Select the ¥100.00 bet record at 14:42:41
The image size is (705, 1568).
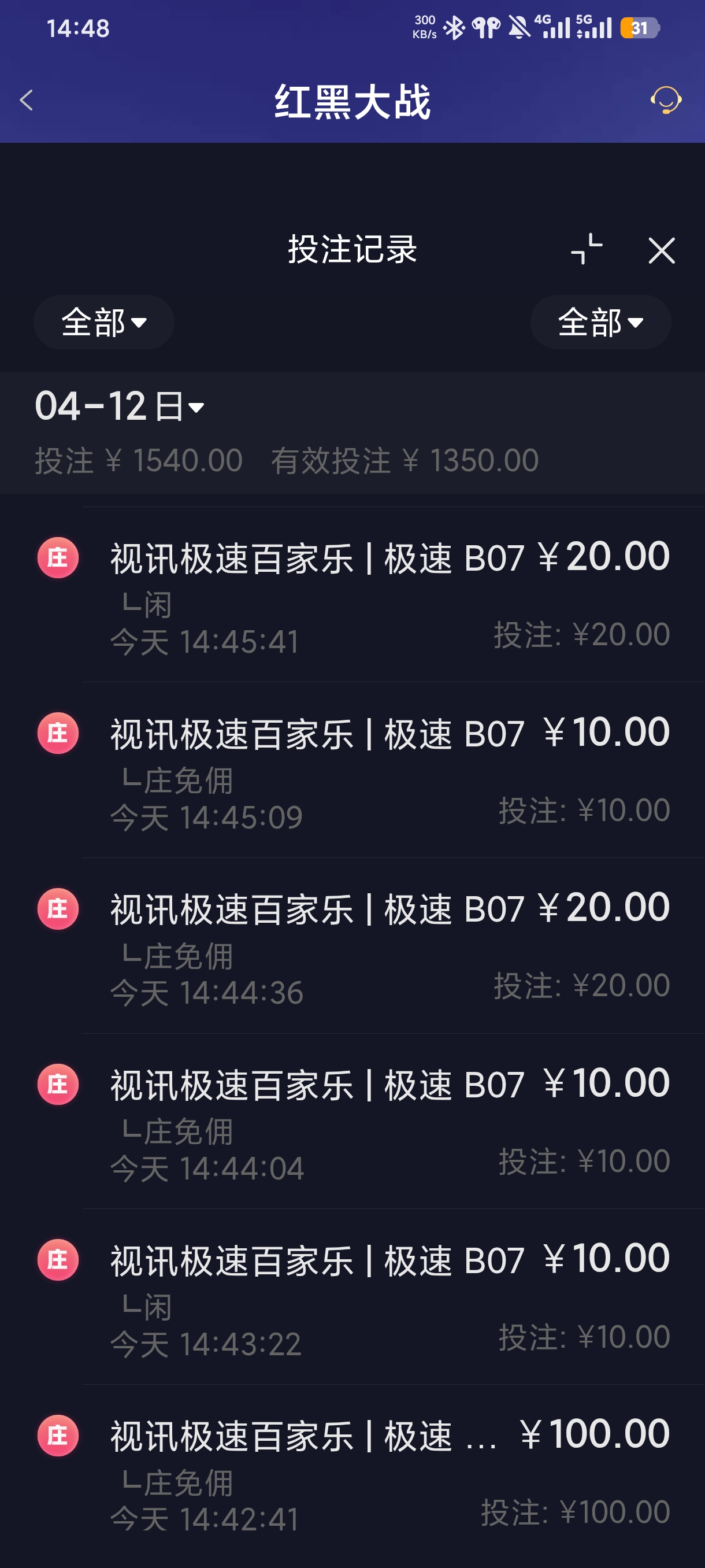[x=389, y=1473]
